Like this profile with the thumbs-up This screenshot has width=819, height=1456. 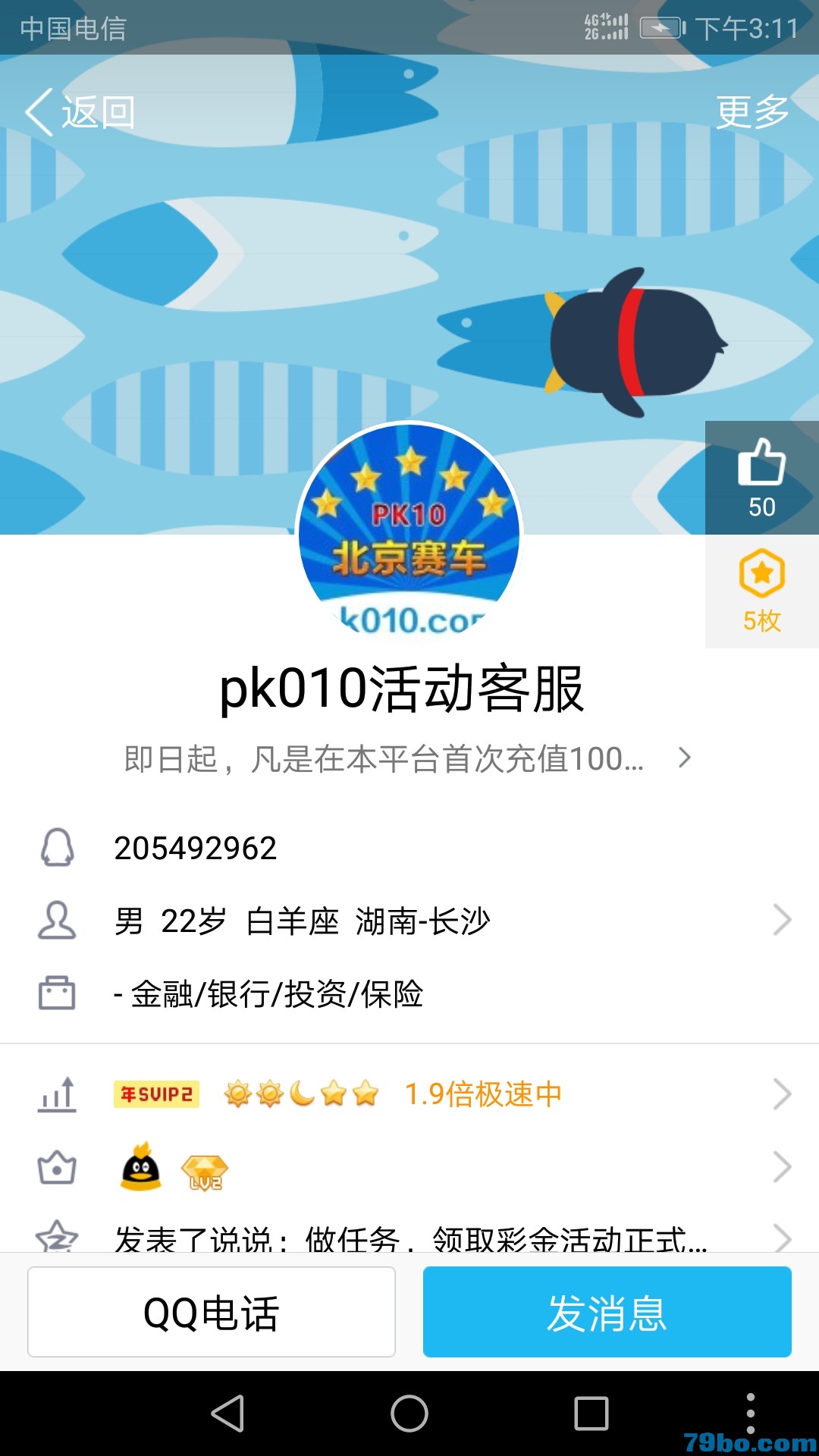tap(761, 478)
